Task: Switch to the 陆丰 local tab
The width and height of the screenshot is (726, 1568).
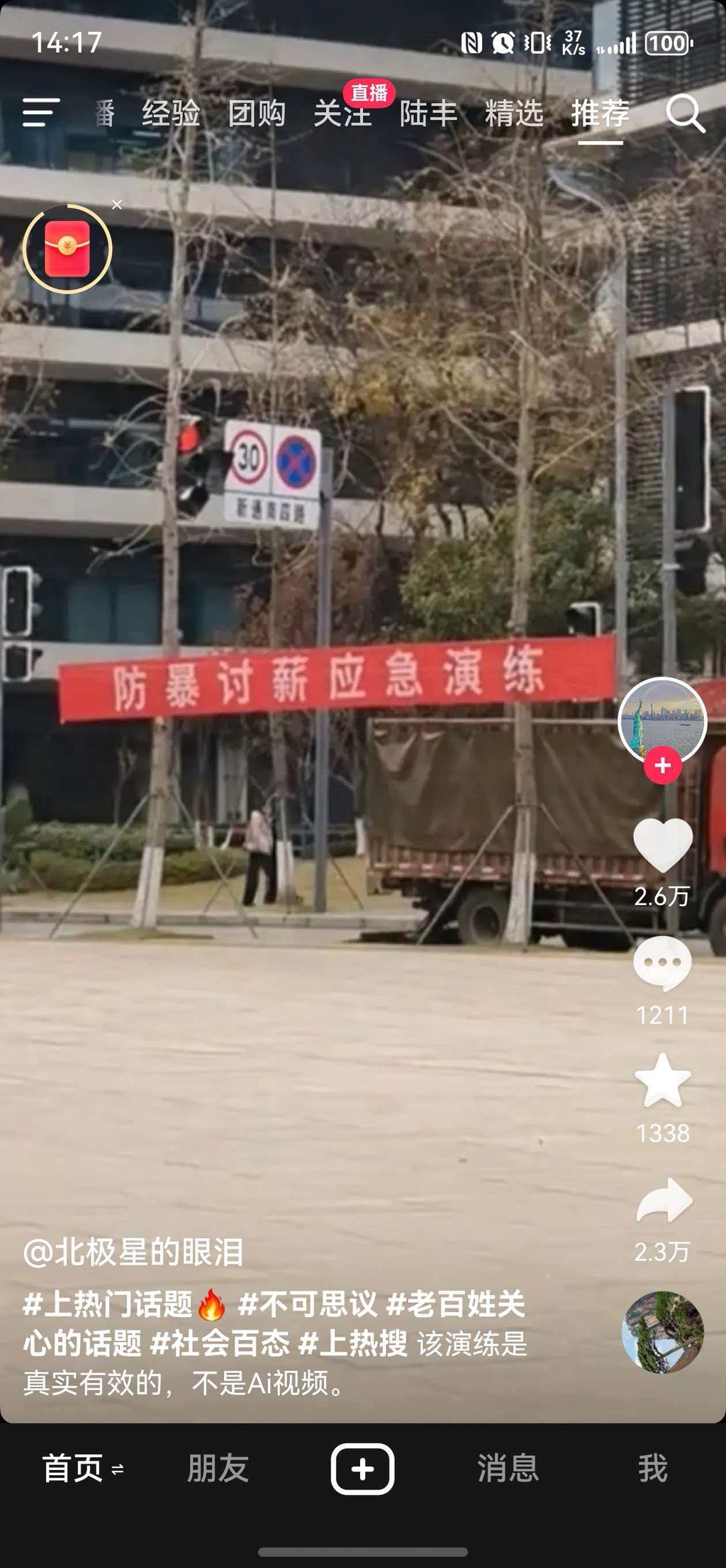Action: 428,113
